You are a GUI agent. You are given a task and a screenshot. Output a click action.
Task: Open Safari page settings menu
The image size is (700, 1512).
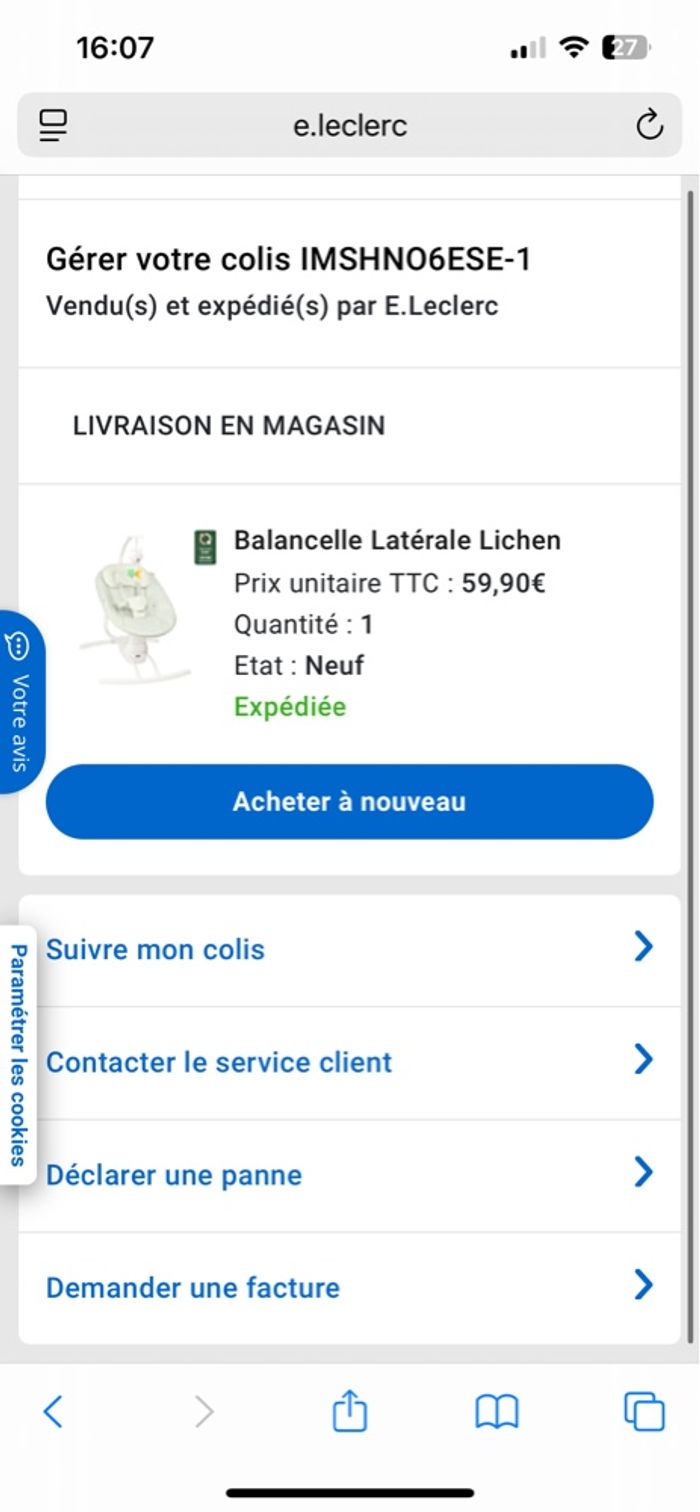point(53,126)
